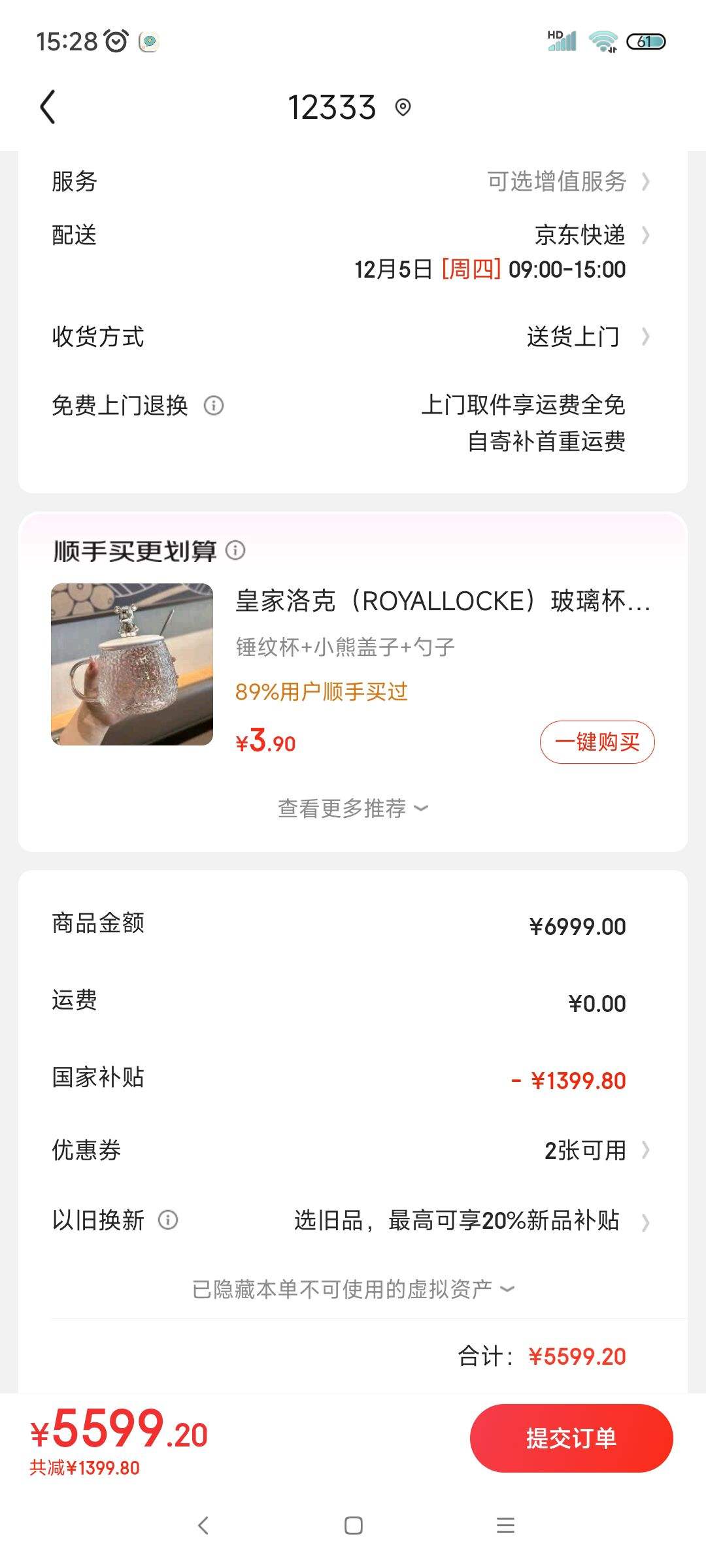Image resolution: width=706 pixels, height=1568 pixels.
Task: Expand 查看更多推荐 recommendations
Action: tap(352, 808)
